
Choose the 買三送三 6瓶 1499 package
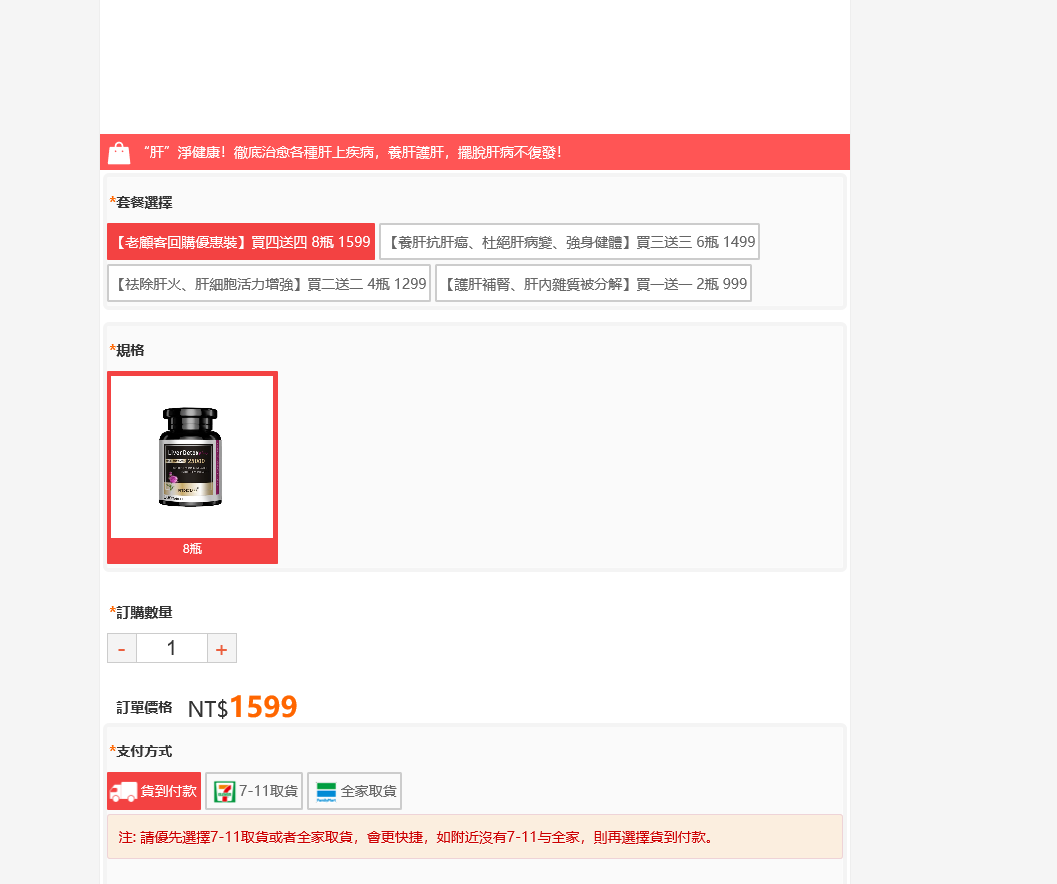(x=569, y=242)
